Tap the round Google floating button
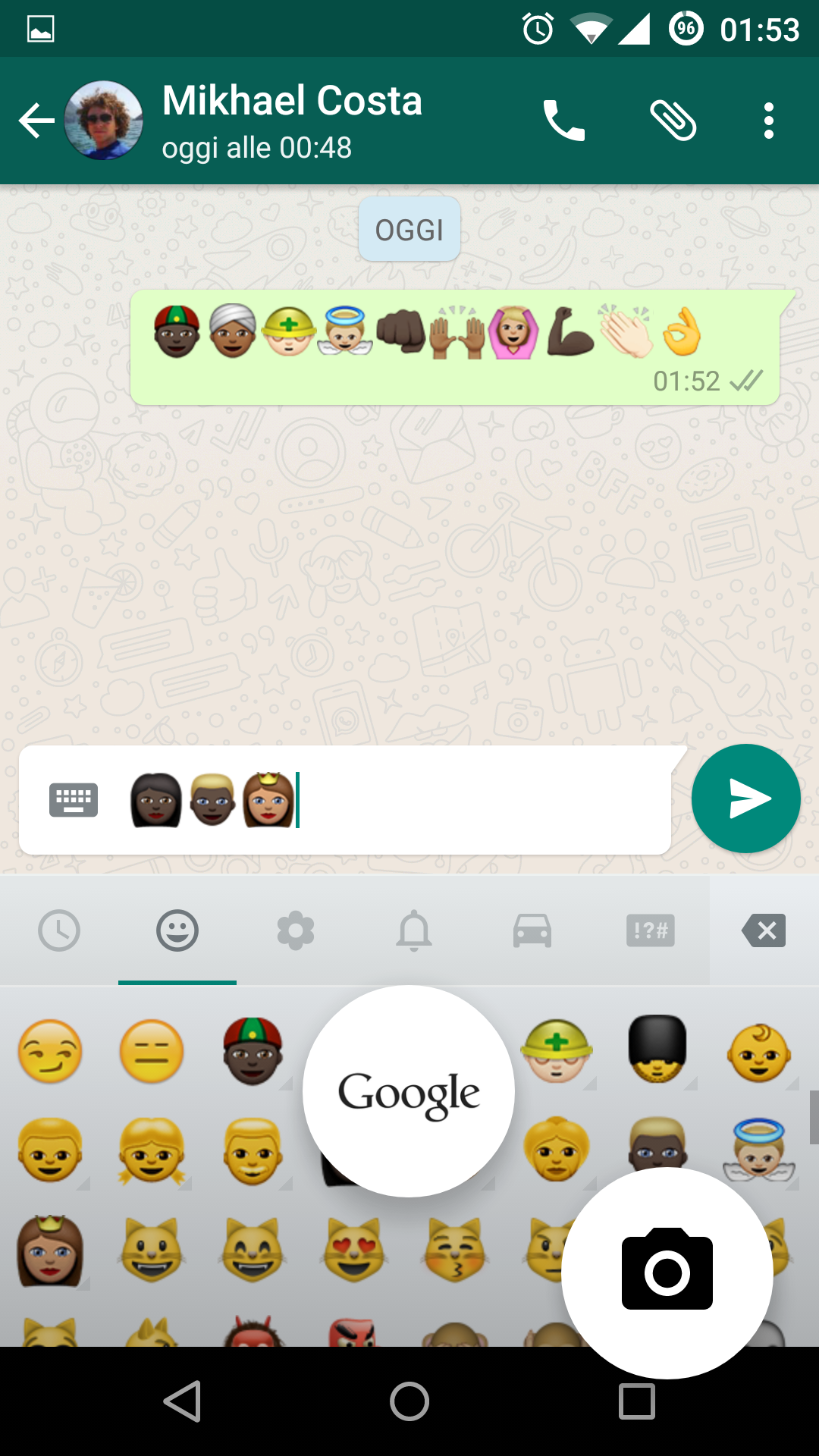 (409, 1091)
